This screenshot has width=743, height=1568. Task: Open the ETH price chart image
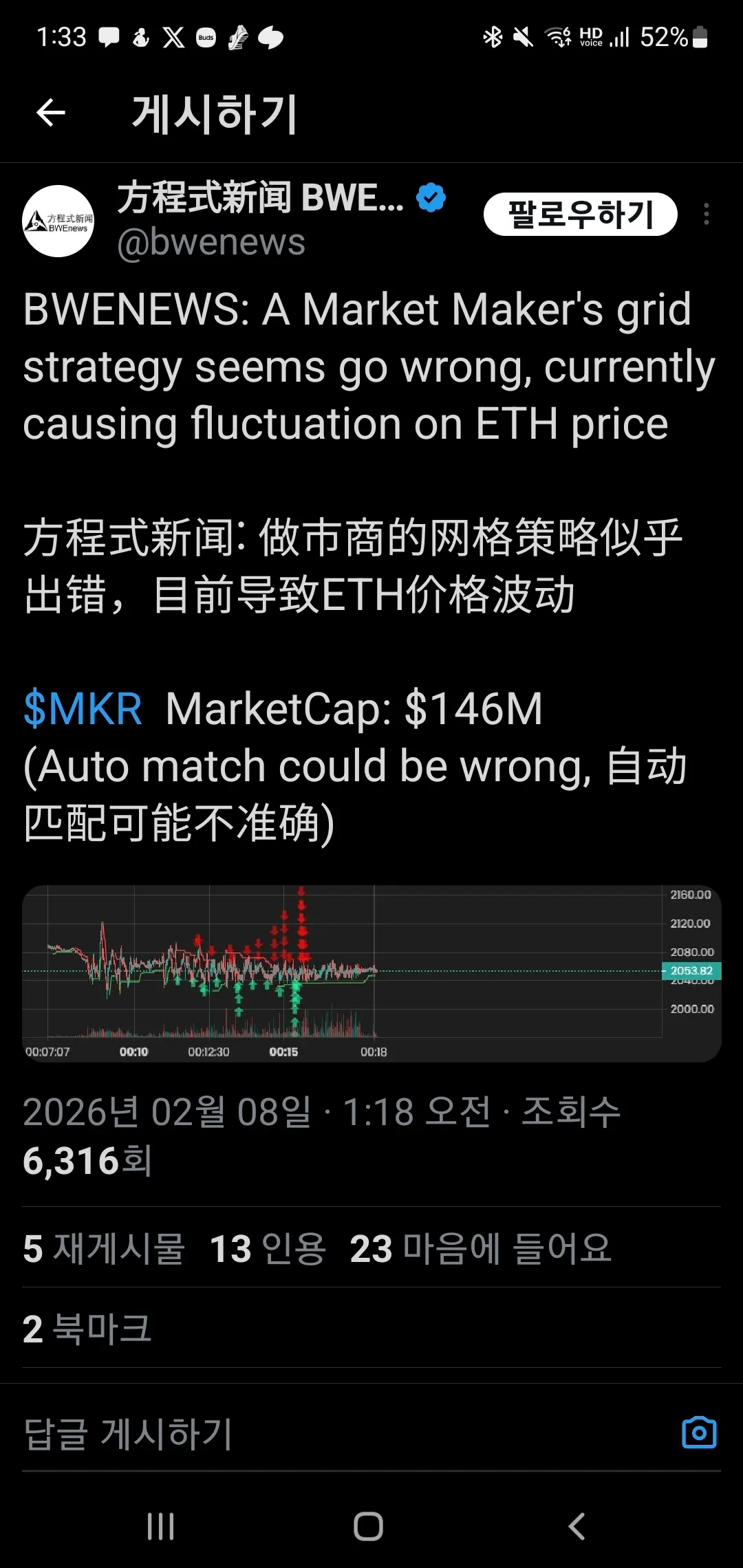(371, 973)
